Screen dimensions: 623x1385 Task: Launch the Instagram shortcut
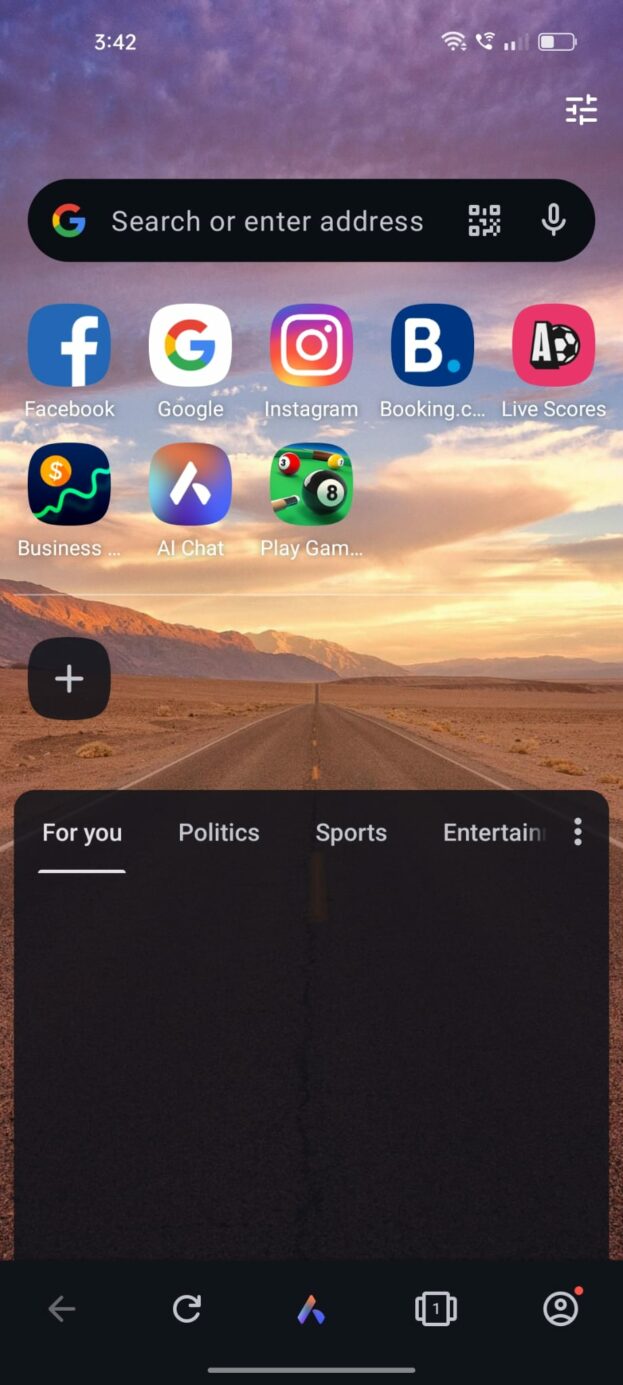311,346
